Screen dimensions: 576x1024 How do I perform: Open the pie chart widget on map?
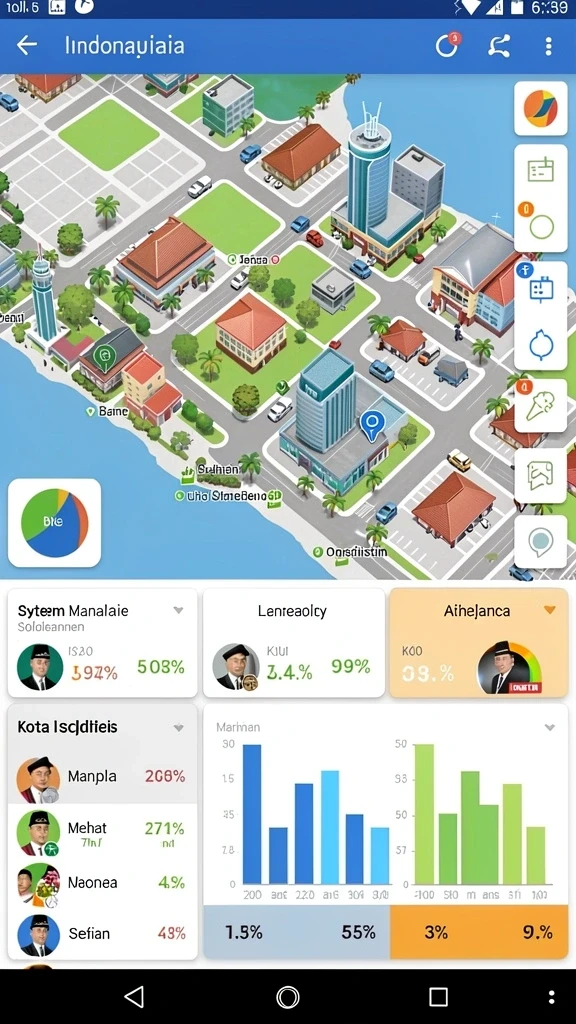[x=54, y=522]
